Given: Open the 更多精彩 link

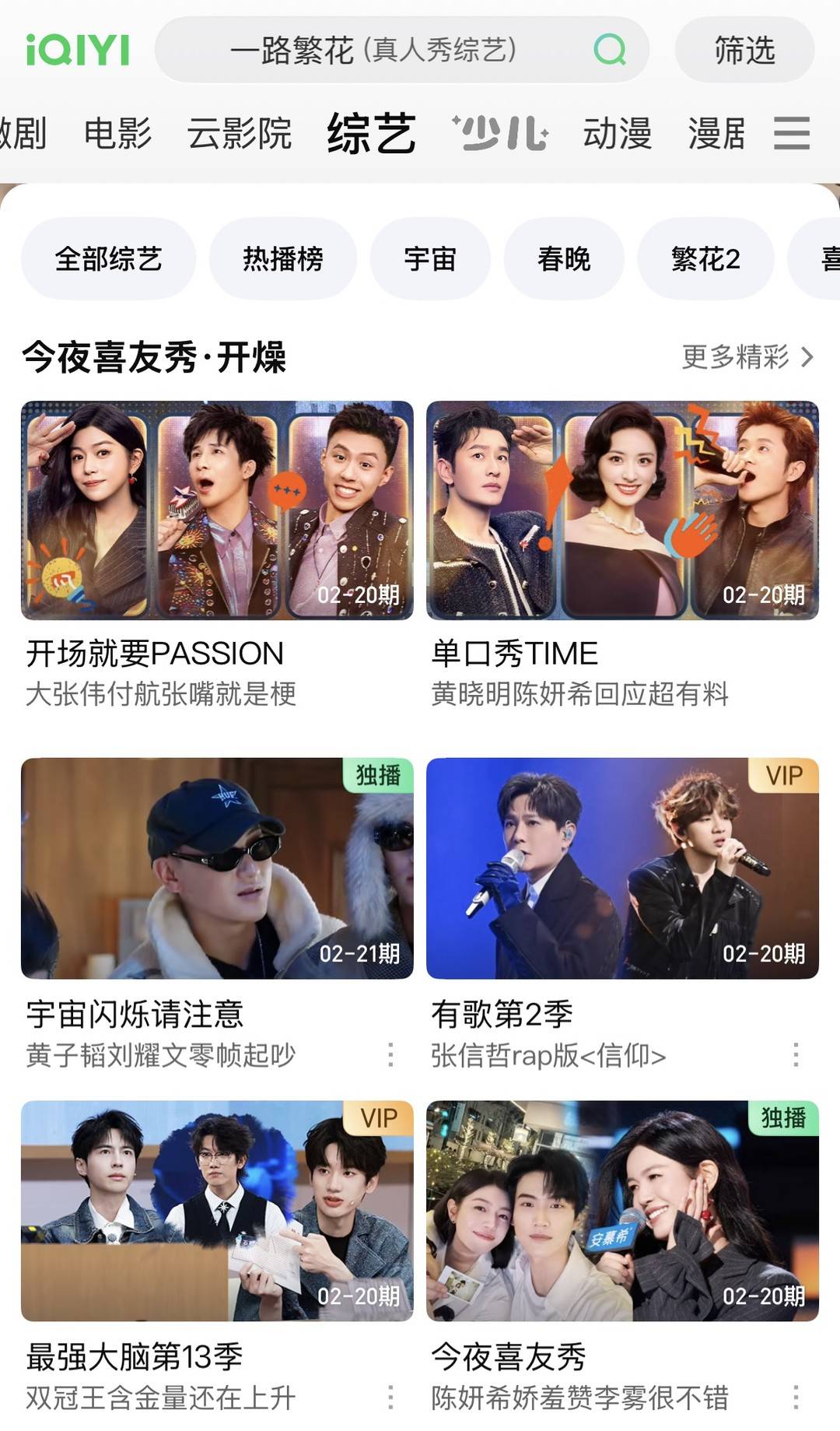Looking at the screenshot, I should pyautogui.click(x=747, y=357).
